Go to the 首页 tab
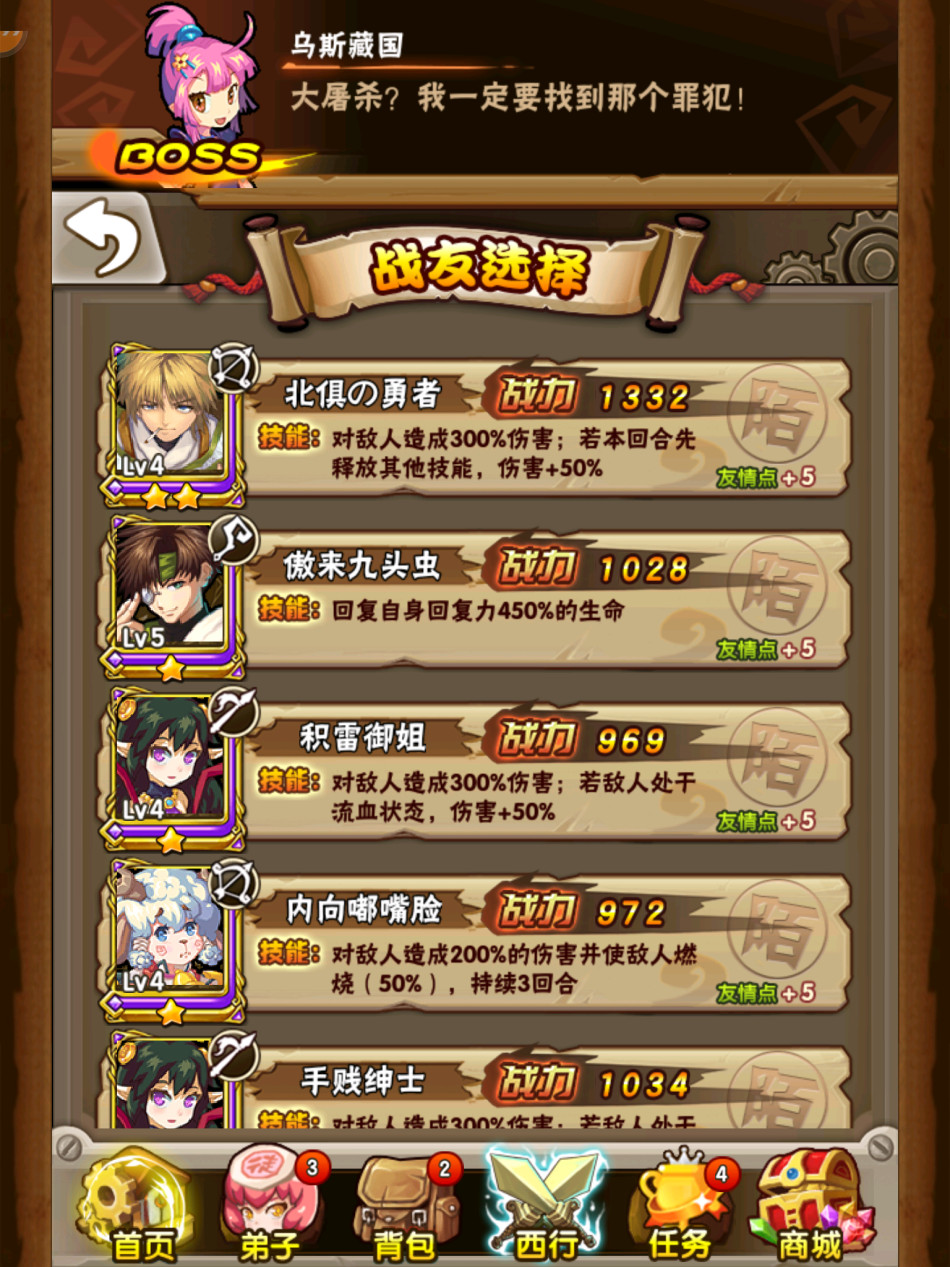 [x=141, y=1206]
